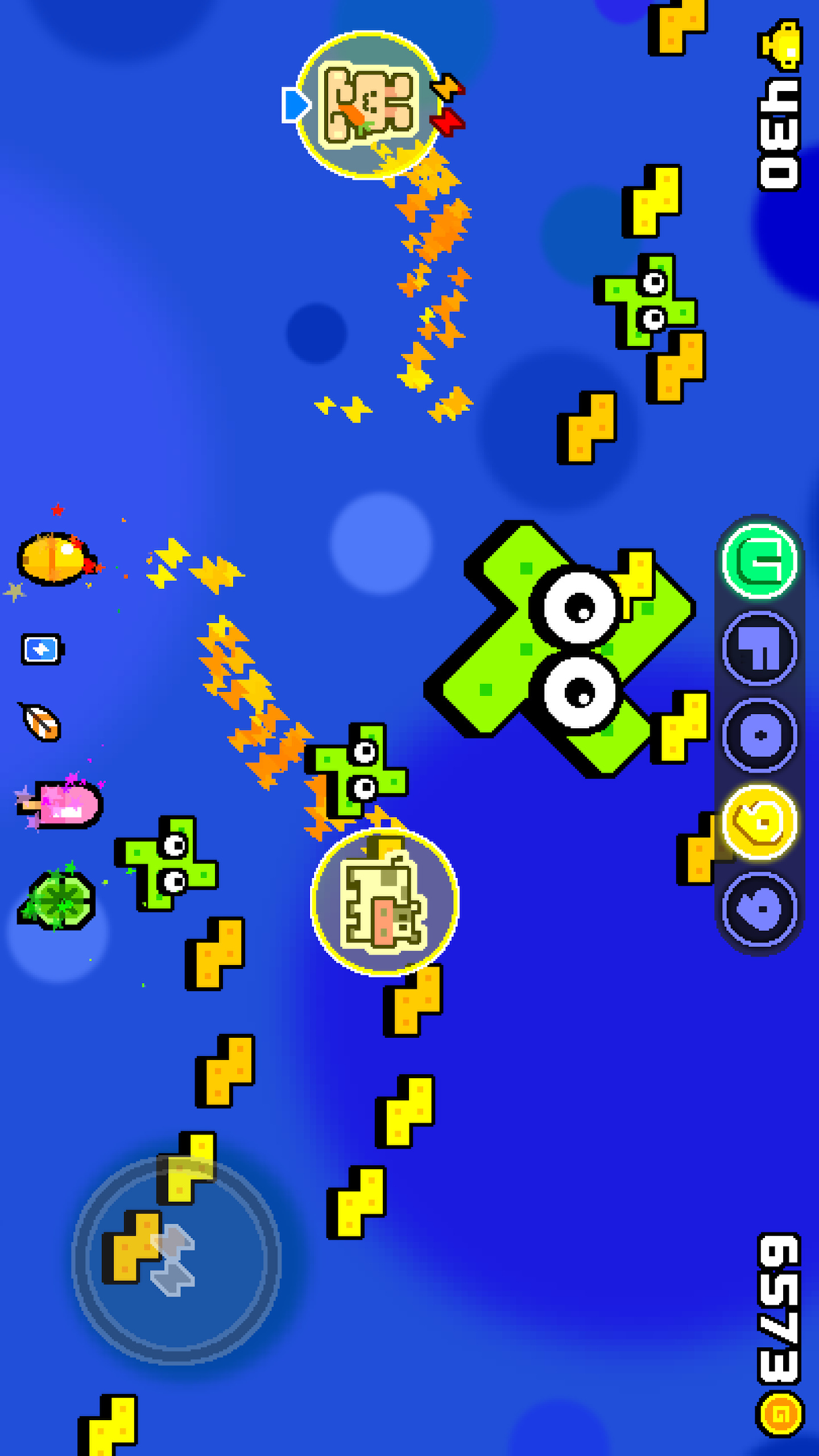
Task: Use the blue battery boost item
Action: 42,649
